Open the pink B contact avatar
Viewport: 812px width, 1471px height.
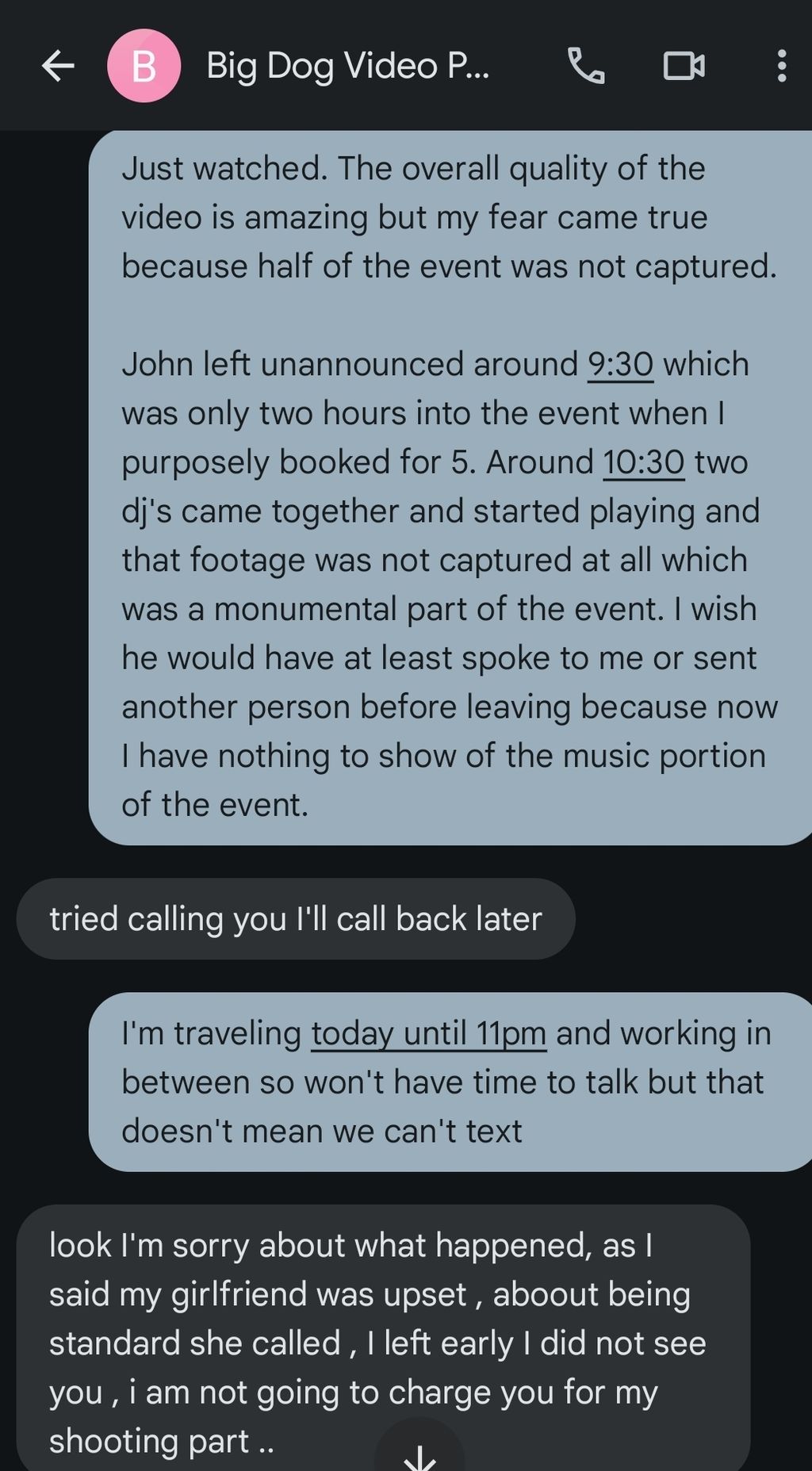click(144, 66)
